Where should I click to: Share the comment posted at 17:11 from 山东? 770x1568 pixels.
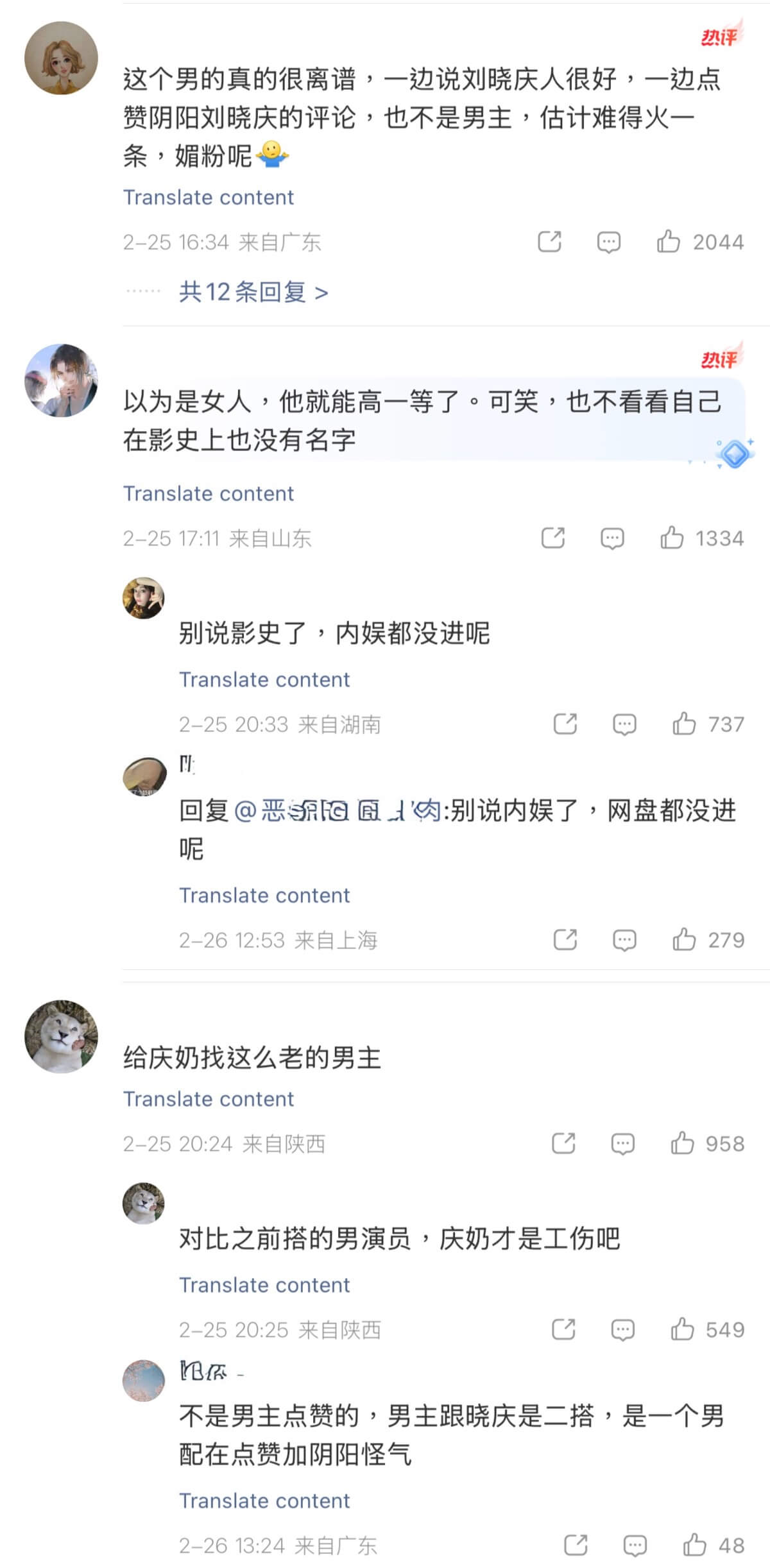tap(553, 538)
